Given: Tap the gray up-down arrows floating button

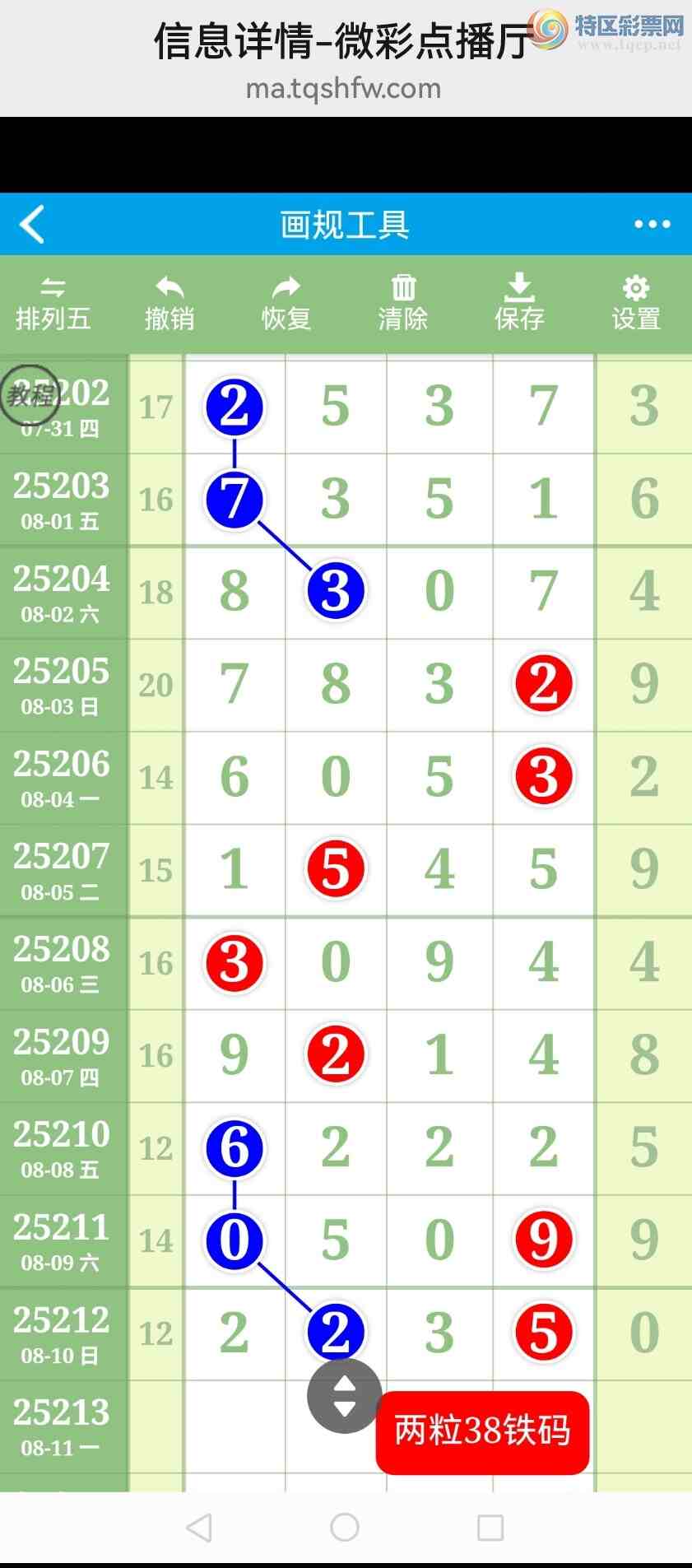Looking at the screenshot, I should [x=344, y=1396].
